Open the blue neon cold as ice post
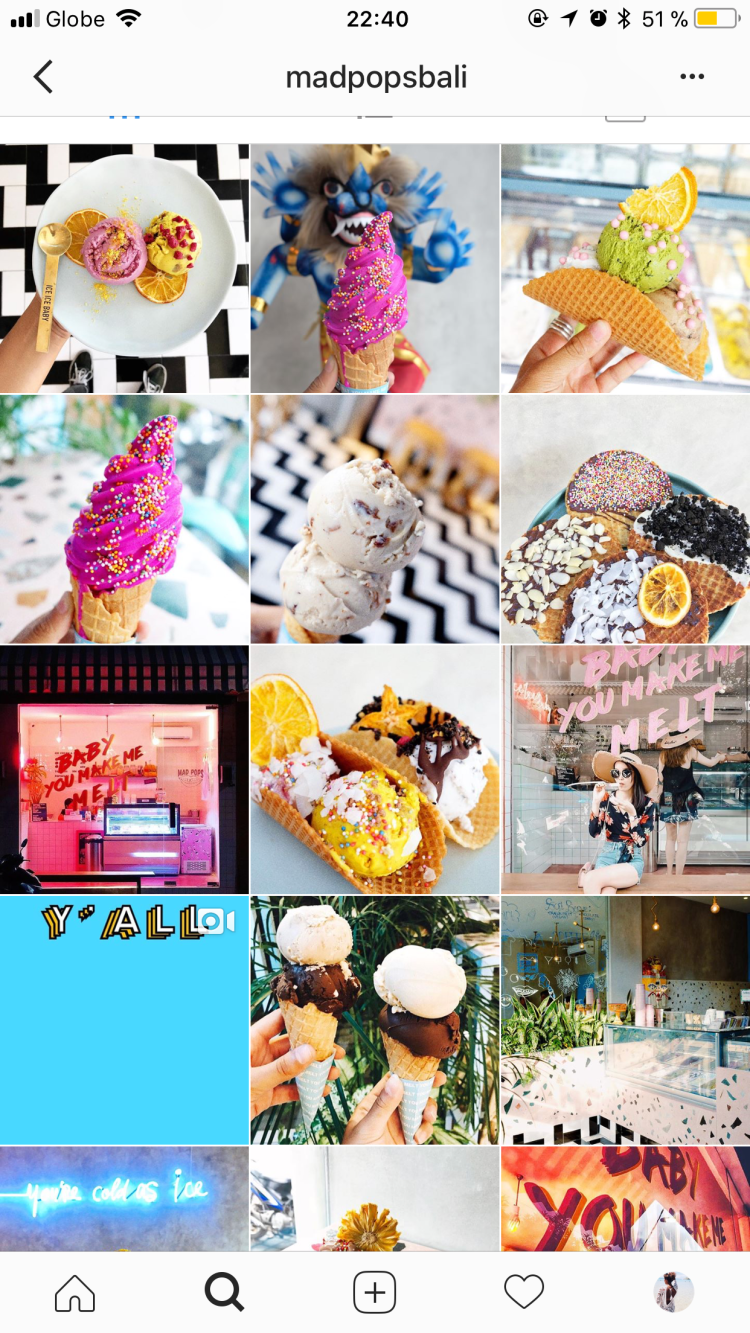This screenshot has height=1333, width=750. click(124, 1198)
